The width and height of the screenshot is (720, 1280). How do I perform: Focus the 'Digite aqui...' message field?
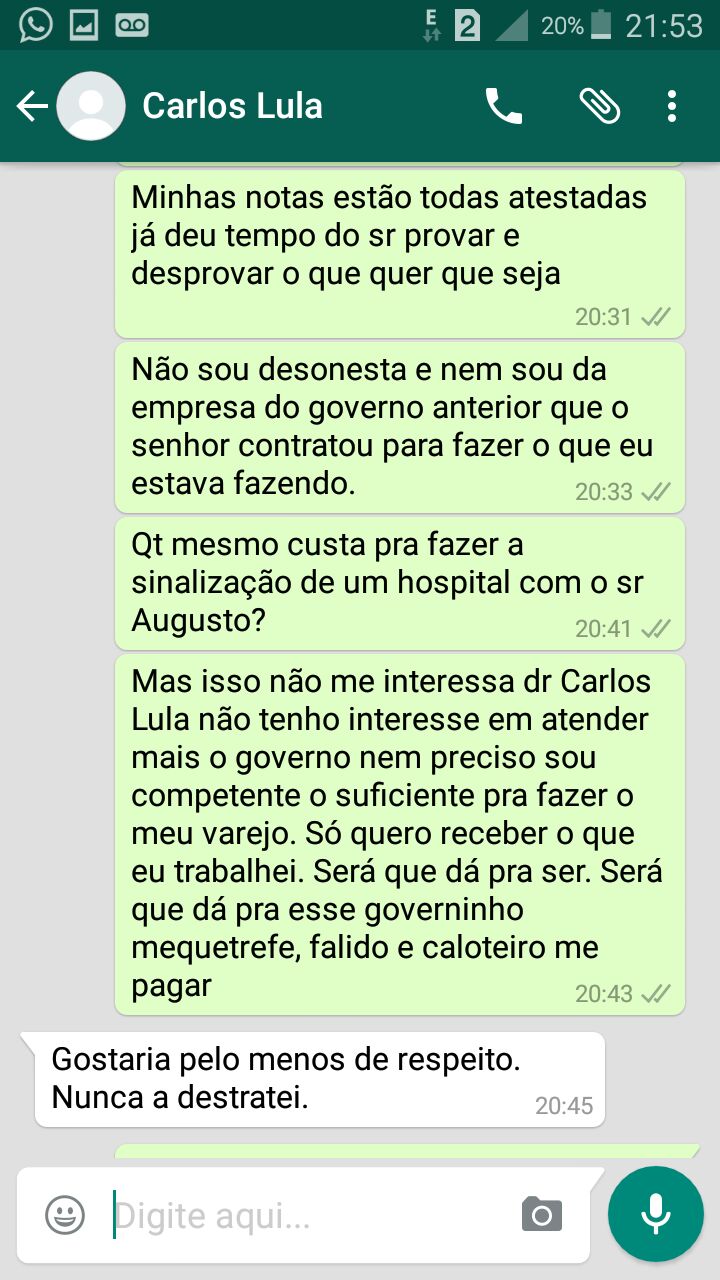300,1215
